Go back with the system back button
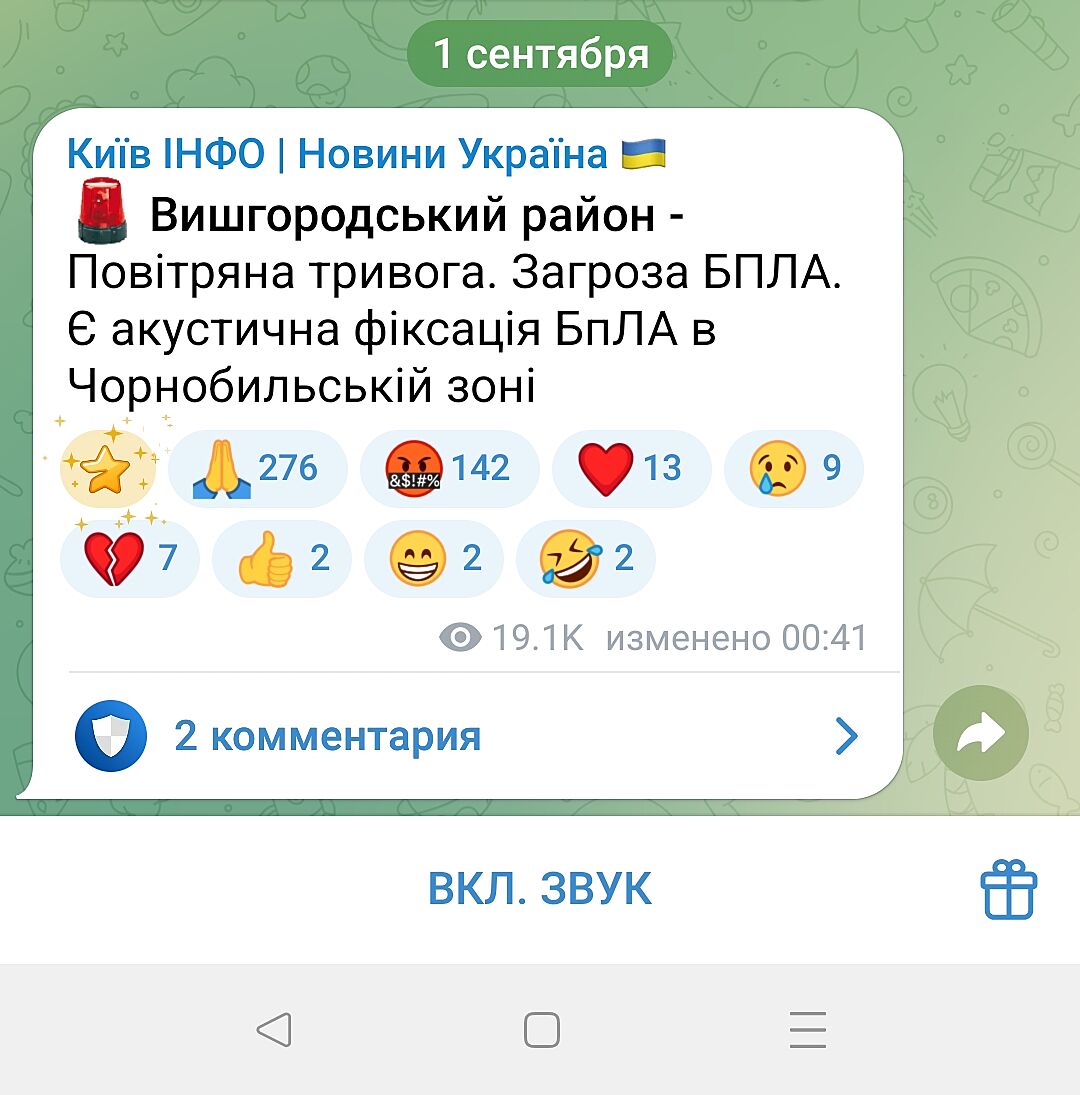The image size is (1080, 1095). (273, 1029)
